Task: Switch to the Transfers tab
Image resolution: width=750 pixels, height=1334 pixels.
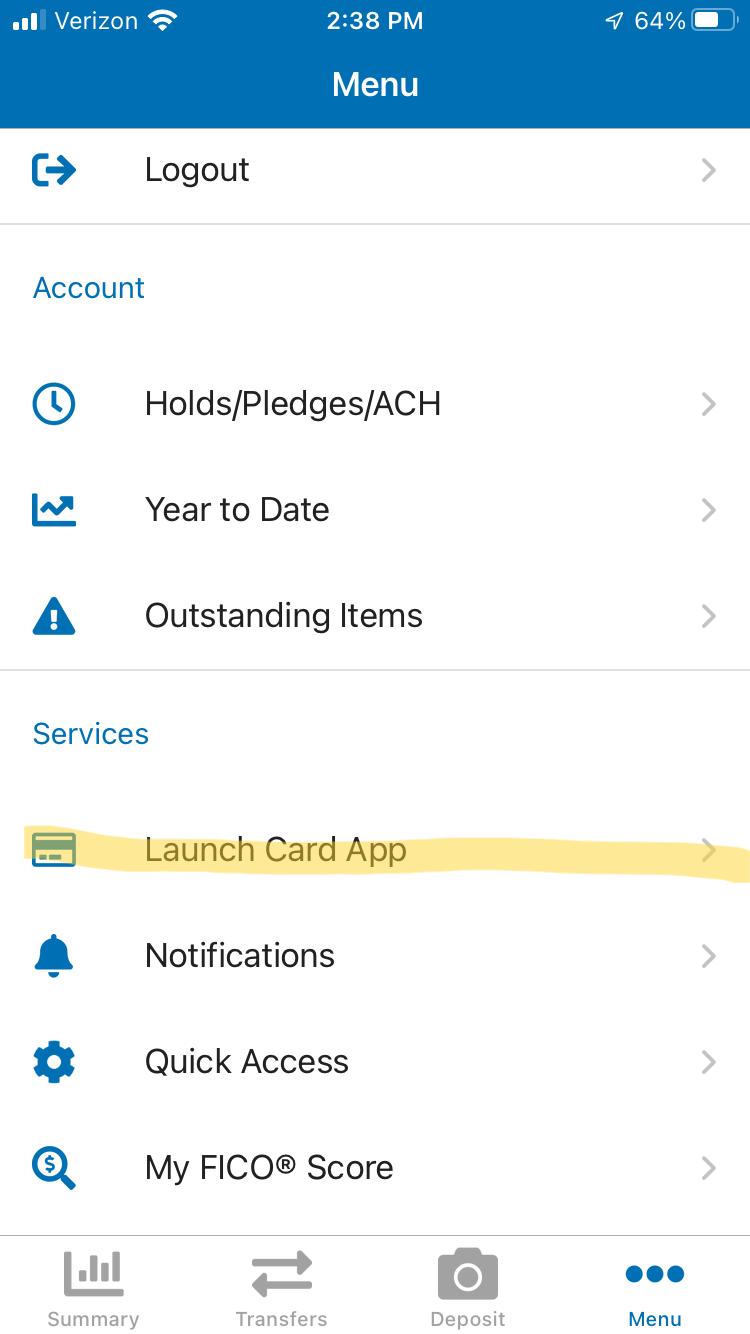Action: 281,1287
